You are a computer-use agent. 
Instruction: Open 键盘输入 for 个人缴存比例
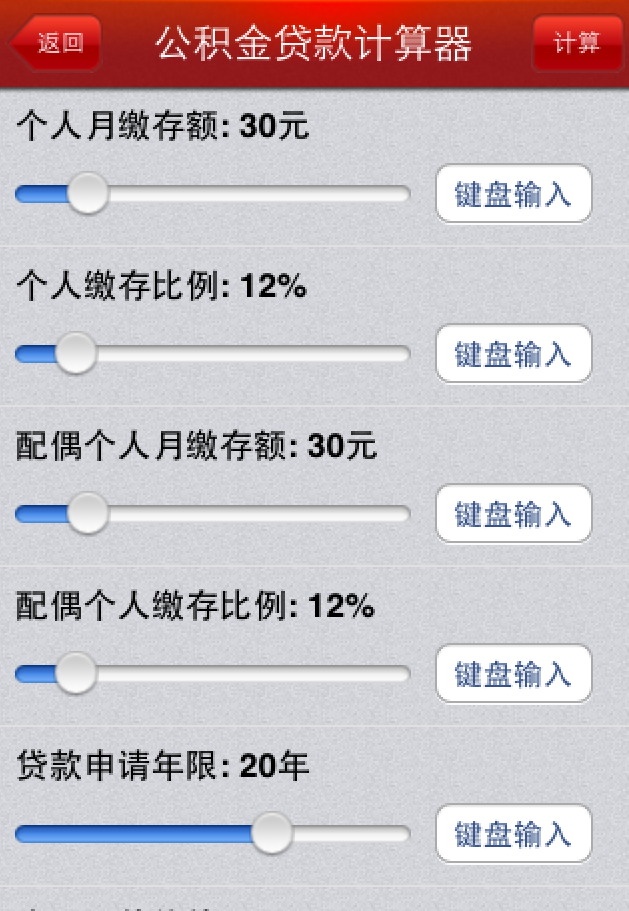(513, 354)
